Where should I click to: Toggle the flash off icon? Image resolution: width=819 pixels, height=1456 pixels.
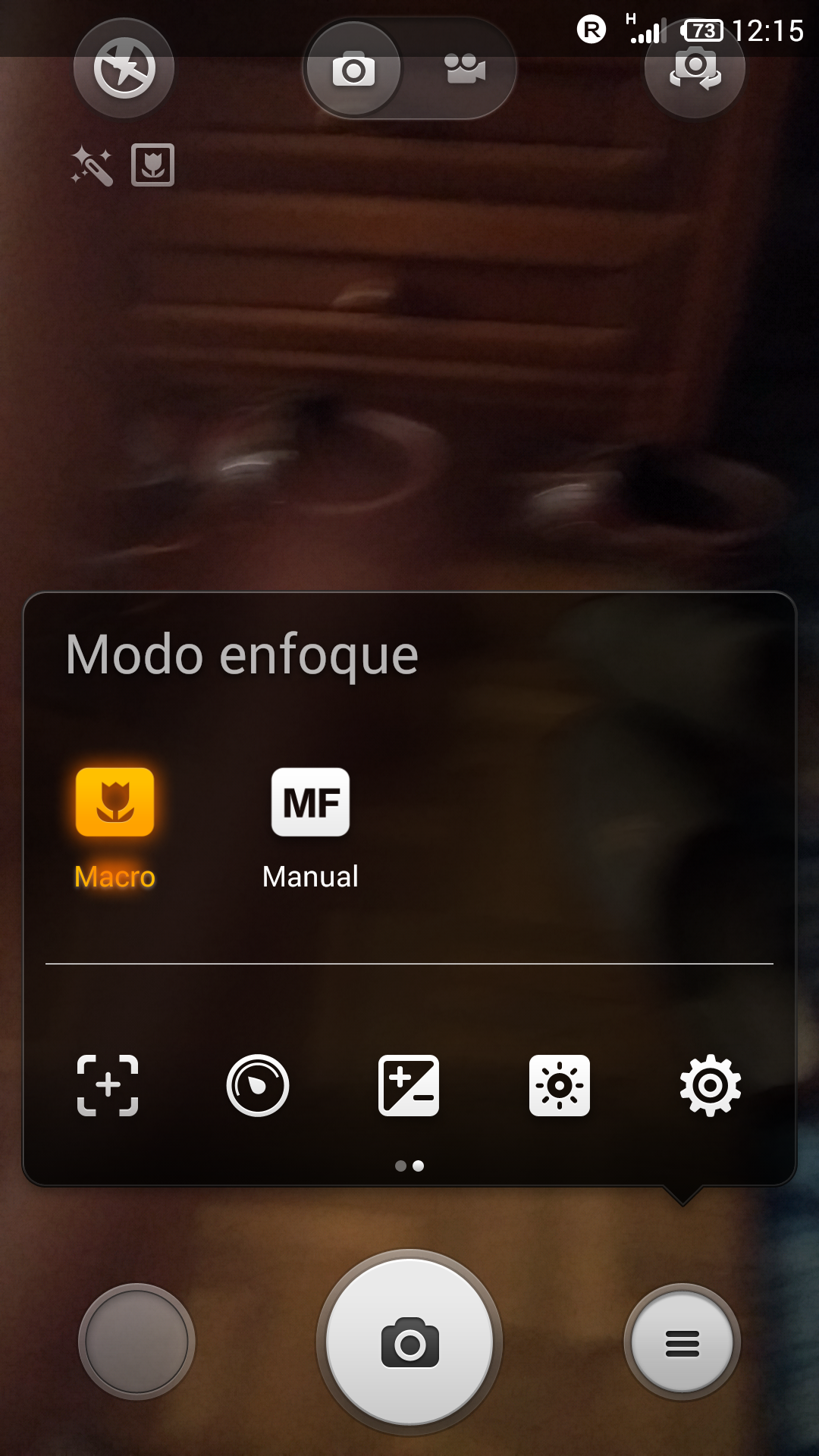(124, 68)
